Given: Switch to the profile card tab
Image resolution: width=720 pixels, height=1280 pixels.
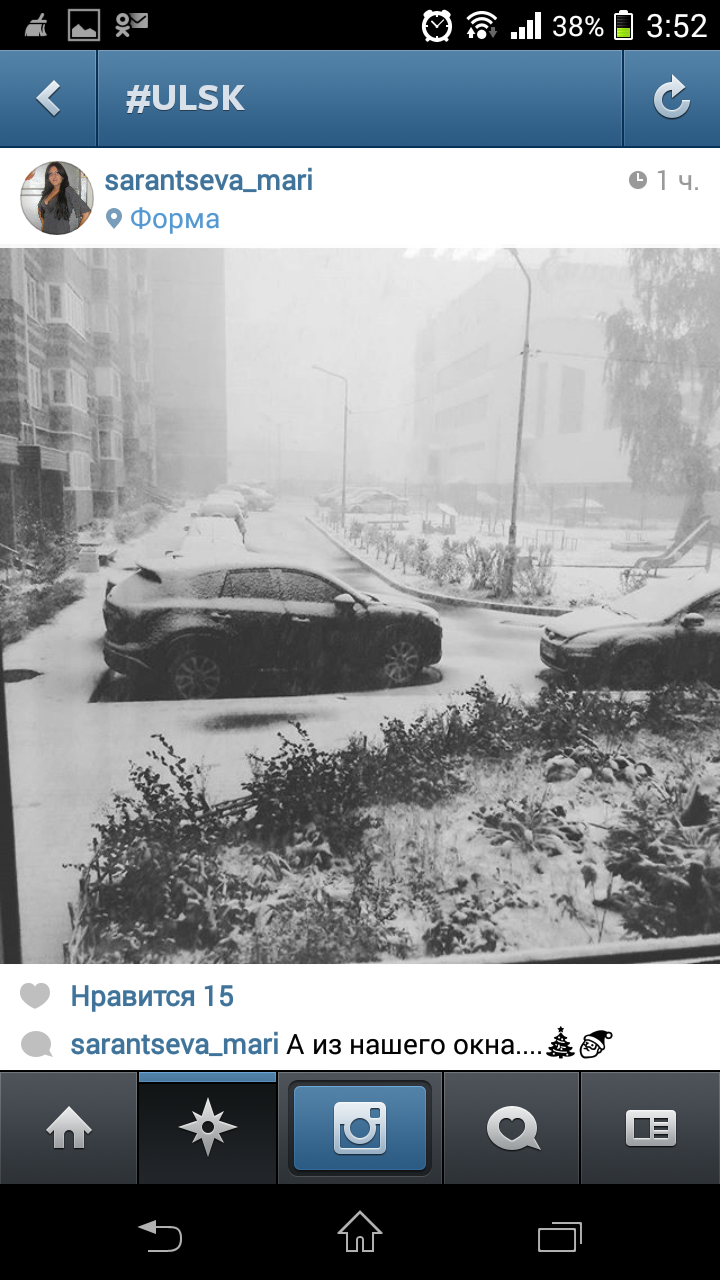Looking at the screenshot, I should (x=650, y=1128).
